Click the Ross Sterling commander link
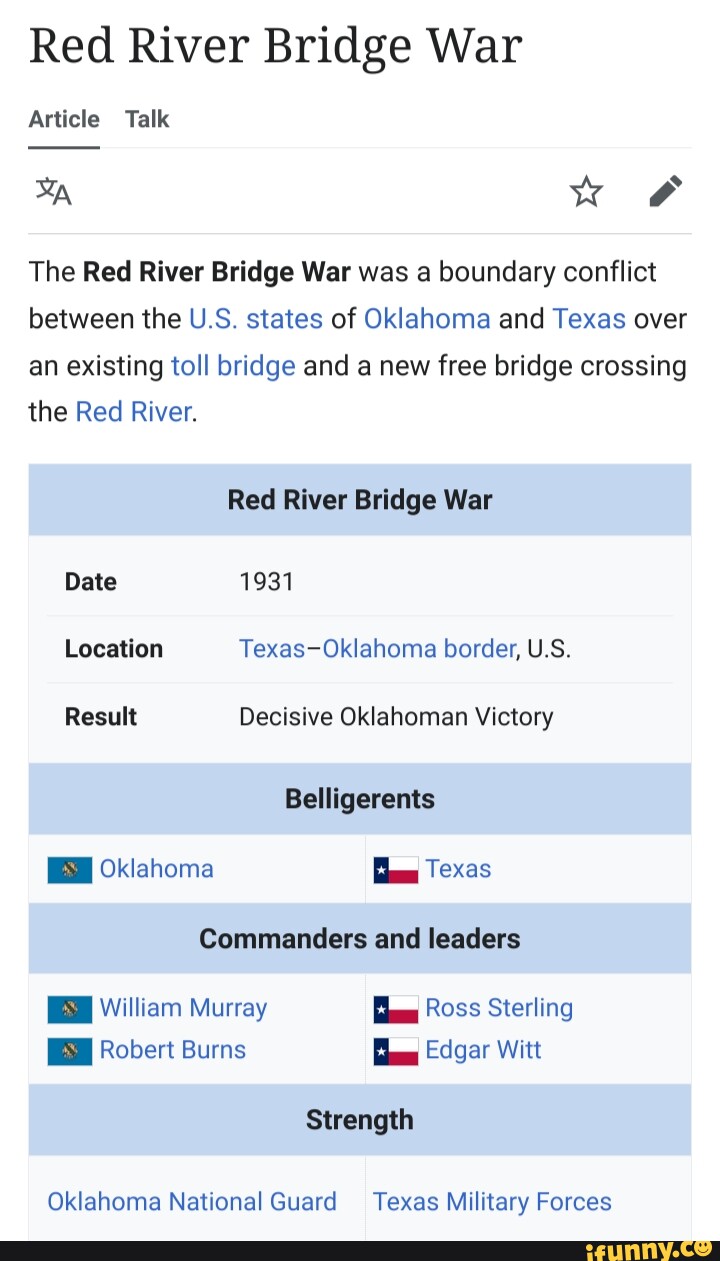720x1261 pixels. (499, 1008)
